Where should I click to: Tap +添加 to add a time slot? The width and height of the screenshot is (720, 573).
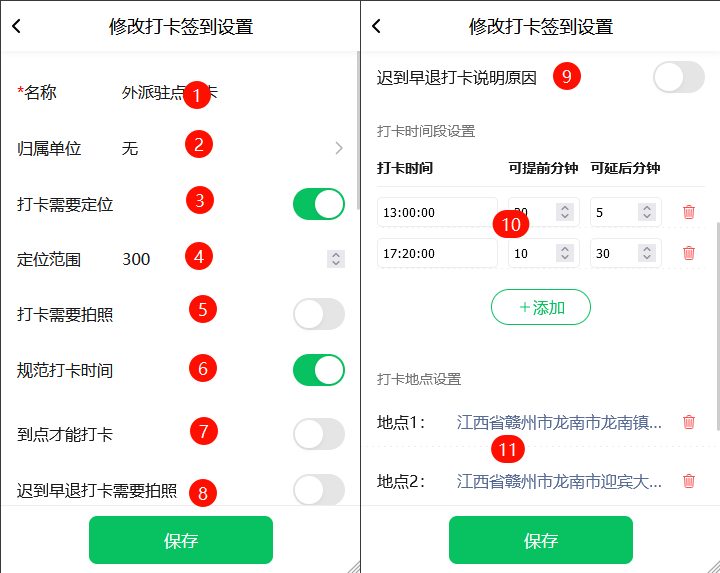pyautogui.click(x=541, y=307)
